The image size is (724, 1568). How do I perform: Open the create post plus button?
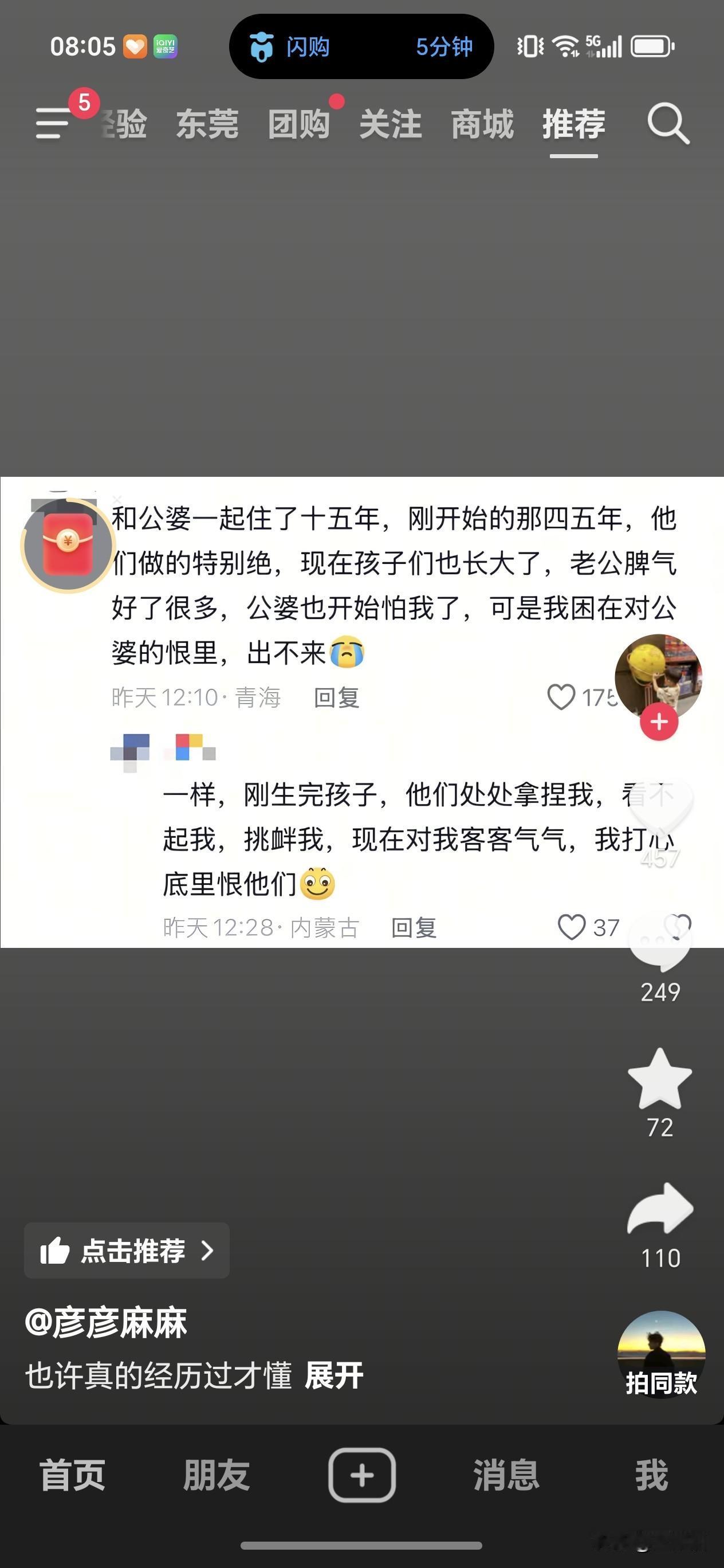click(361, 1476)
